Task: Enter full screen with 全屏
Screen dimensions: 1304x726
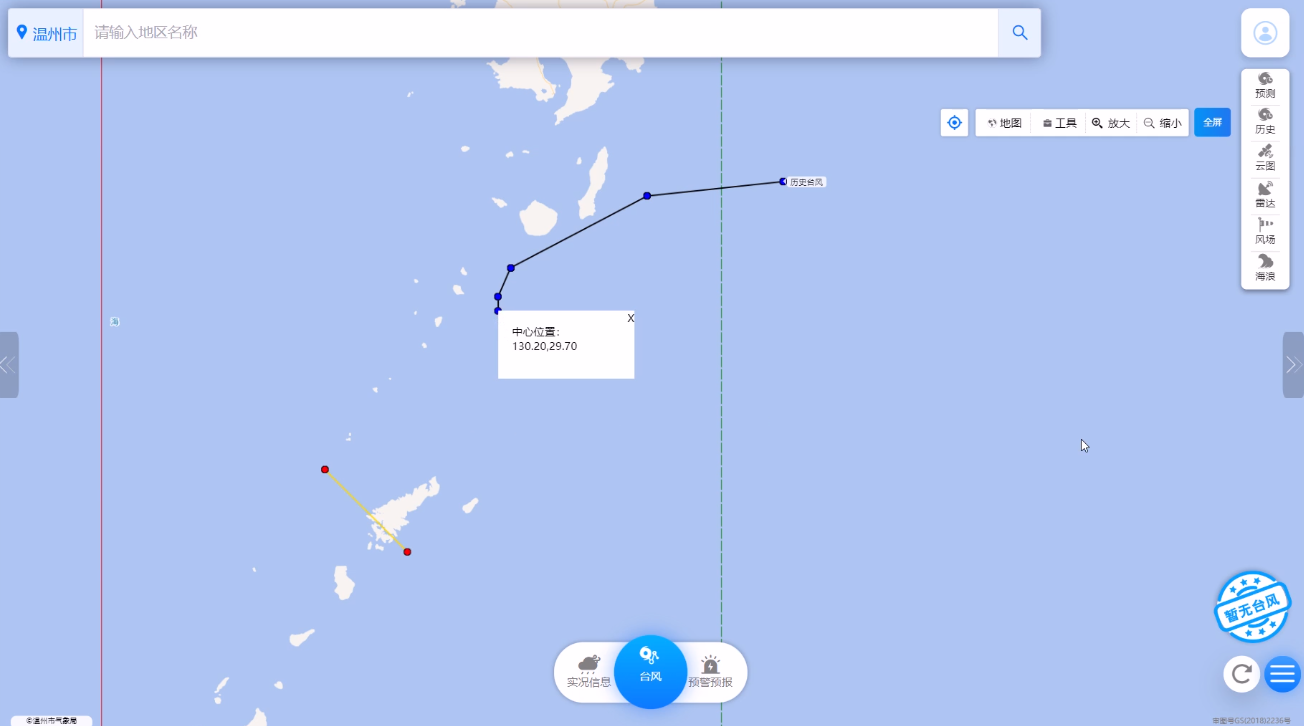Action: pyautogui.click(x=1212, y=122)
